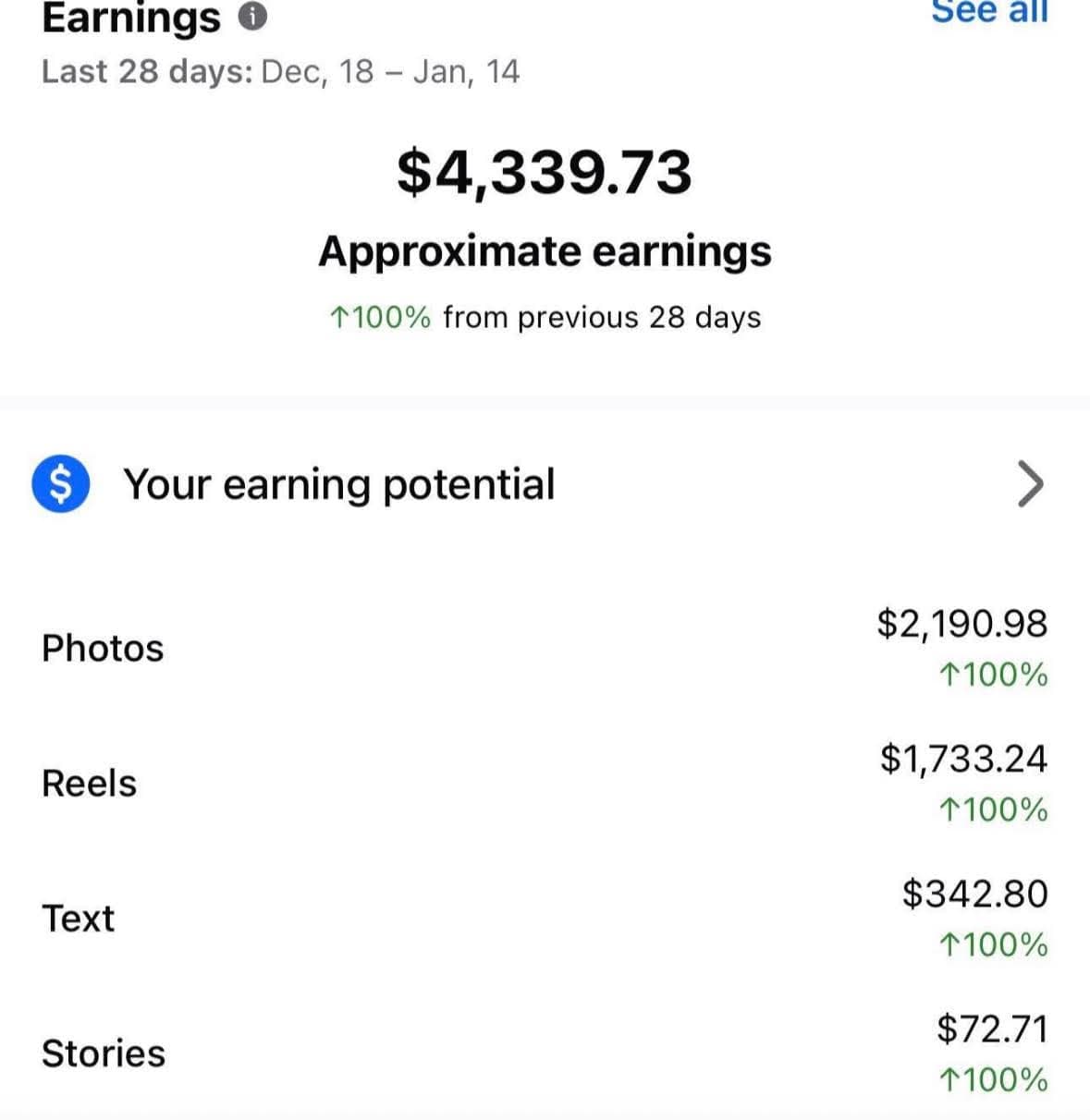Open the Stories earnings breakdown

point(102,1053)
